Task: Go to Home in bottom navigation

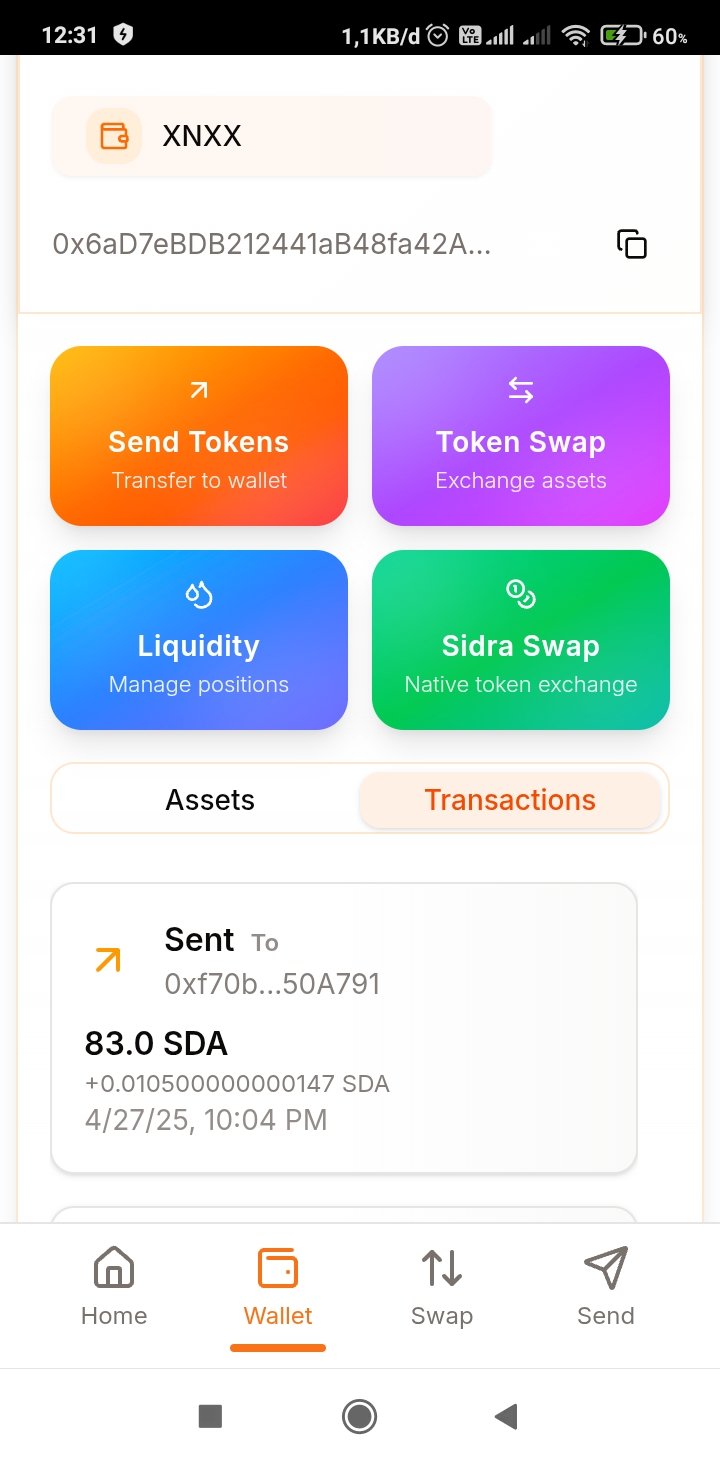Action: click(x=114, y=1287)
